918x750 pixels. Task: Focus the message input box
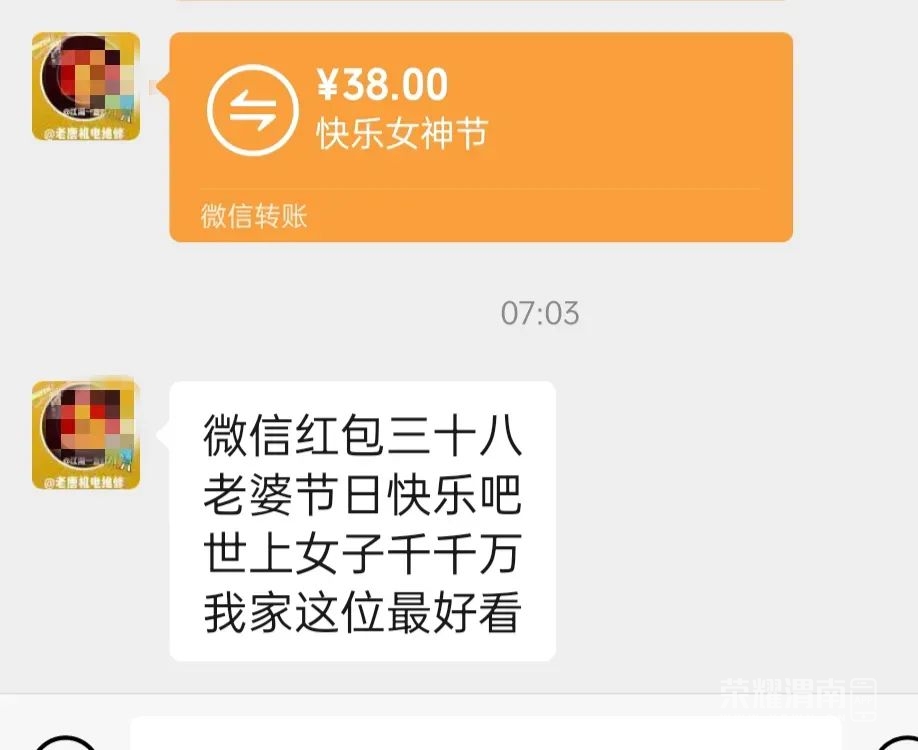coord(486,734)
